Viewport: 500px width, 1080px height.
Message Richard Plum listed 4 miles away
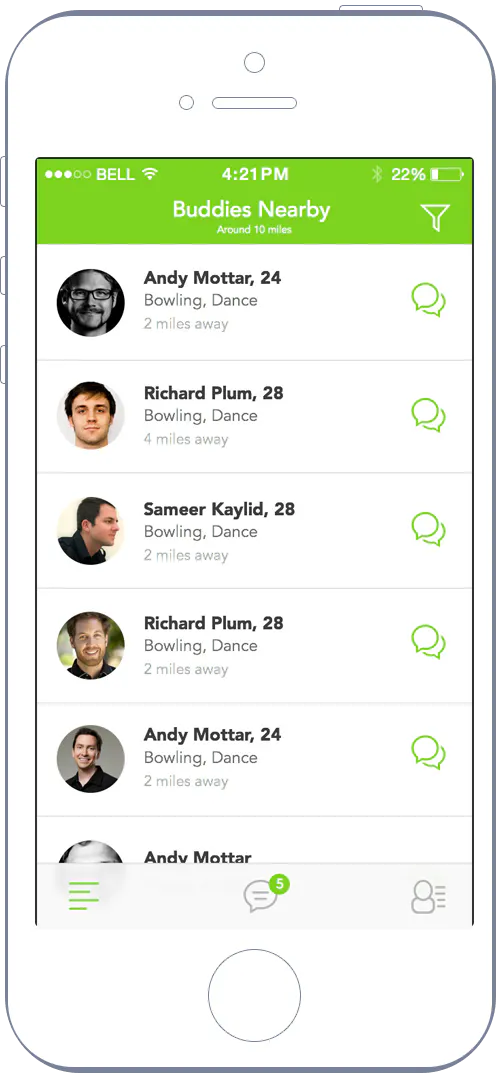point(428,415)
